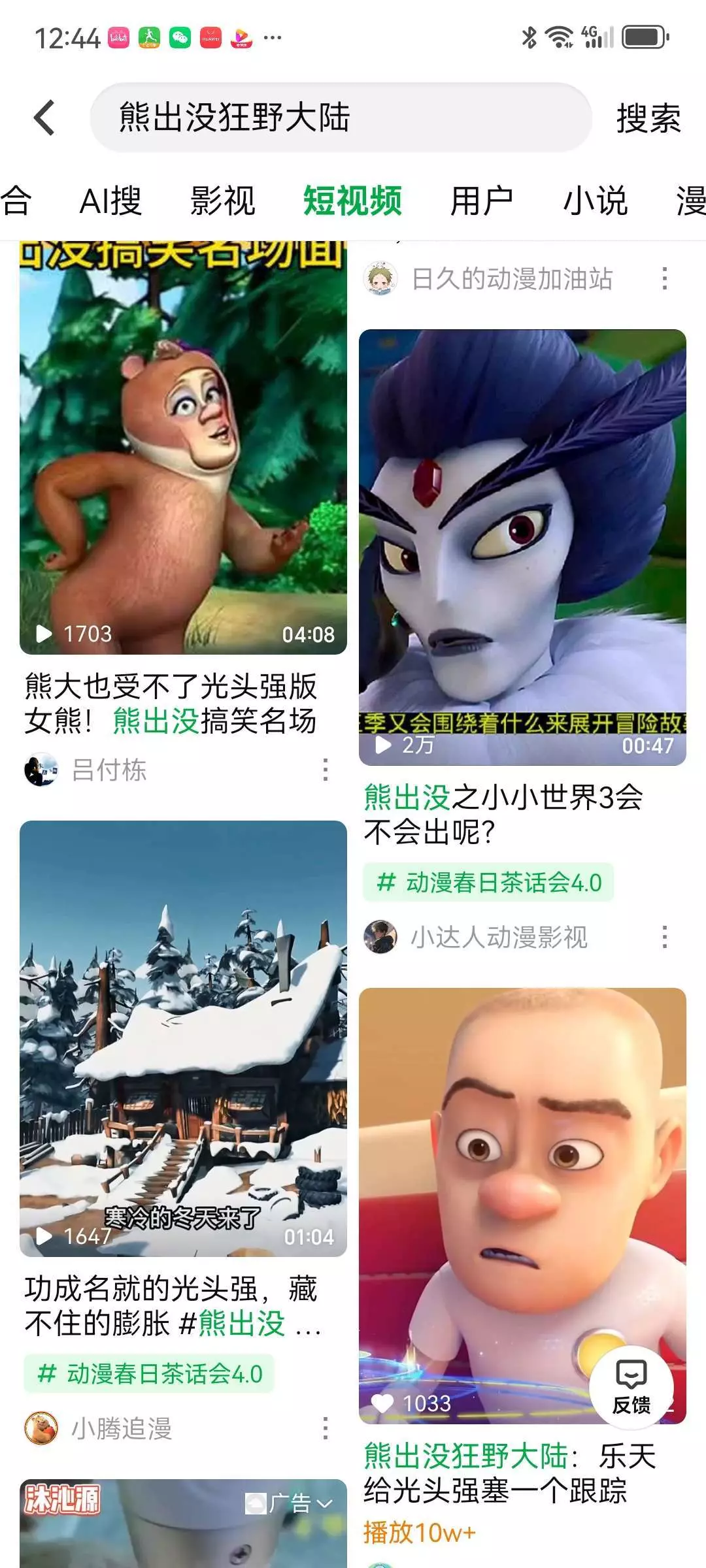Image resolution: width=706 pixels, height=1568 pixels.
Task: Open more options next to 日久的动漫加油站
Action: [x=665, y=279]
